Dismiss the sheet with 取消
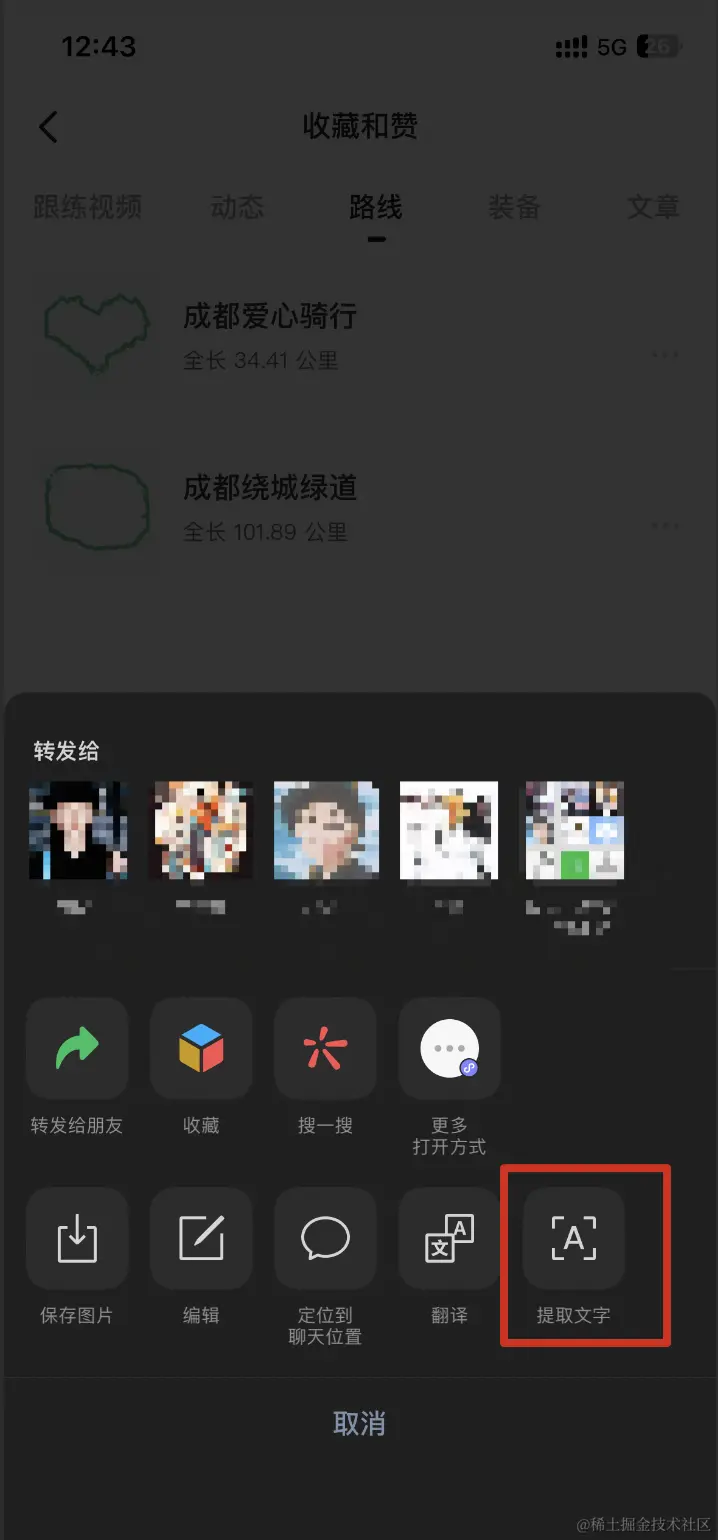Screen dimensions: 718x1540 359,1423
